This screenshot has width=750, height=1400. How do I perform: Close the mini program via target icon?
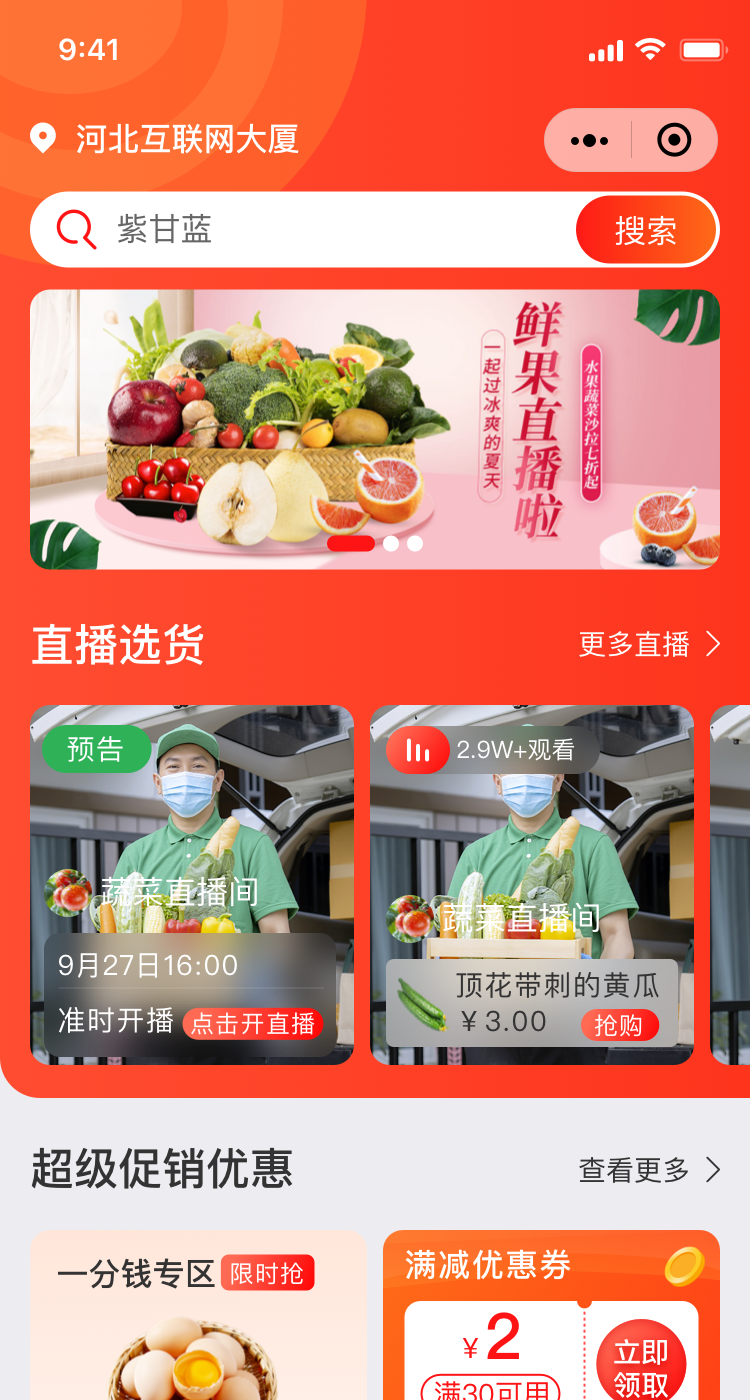point(674,141)
